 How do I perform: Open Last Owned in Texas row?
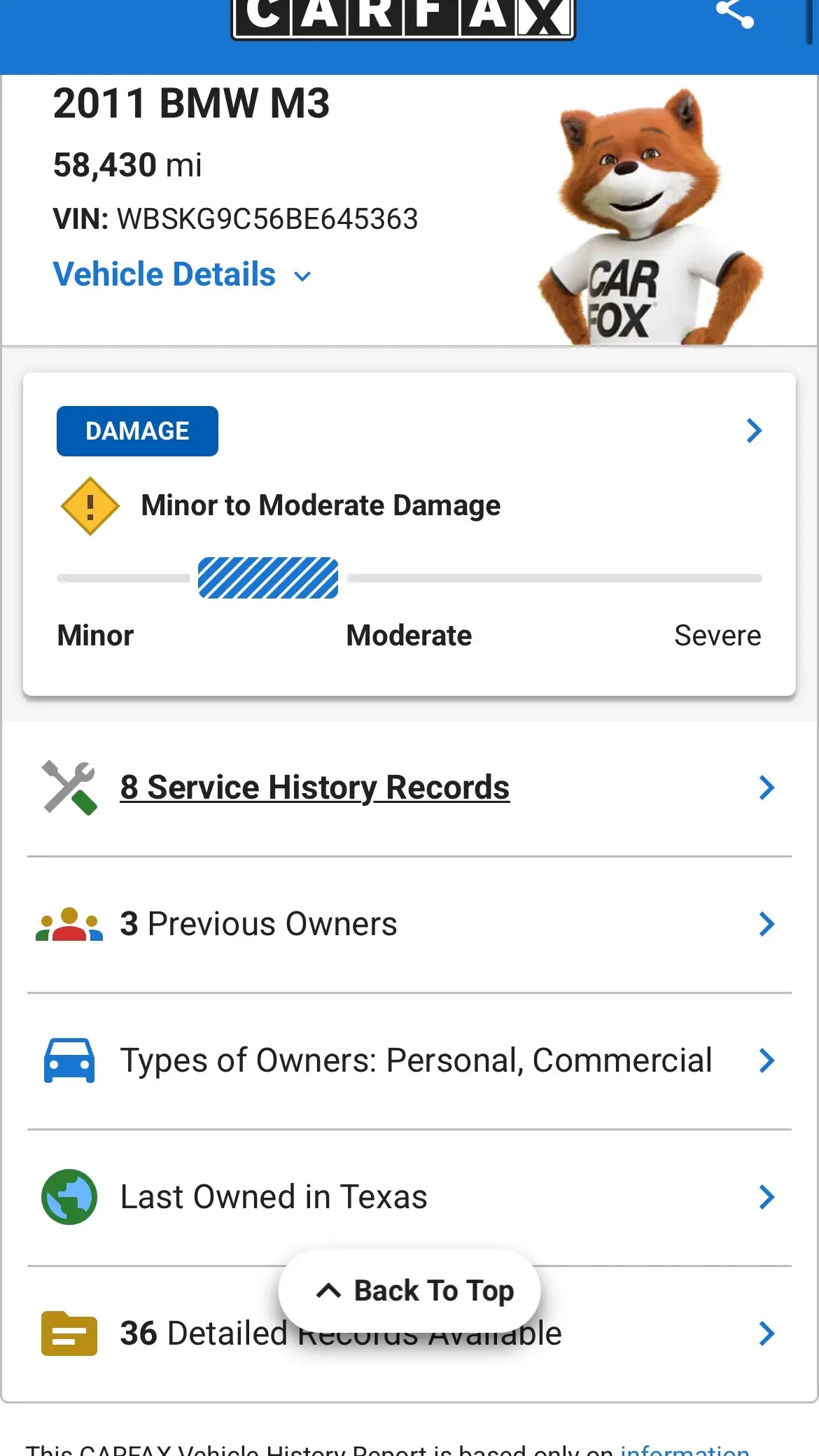(x=409, y=1198)
